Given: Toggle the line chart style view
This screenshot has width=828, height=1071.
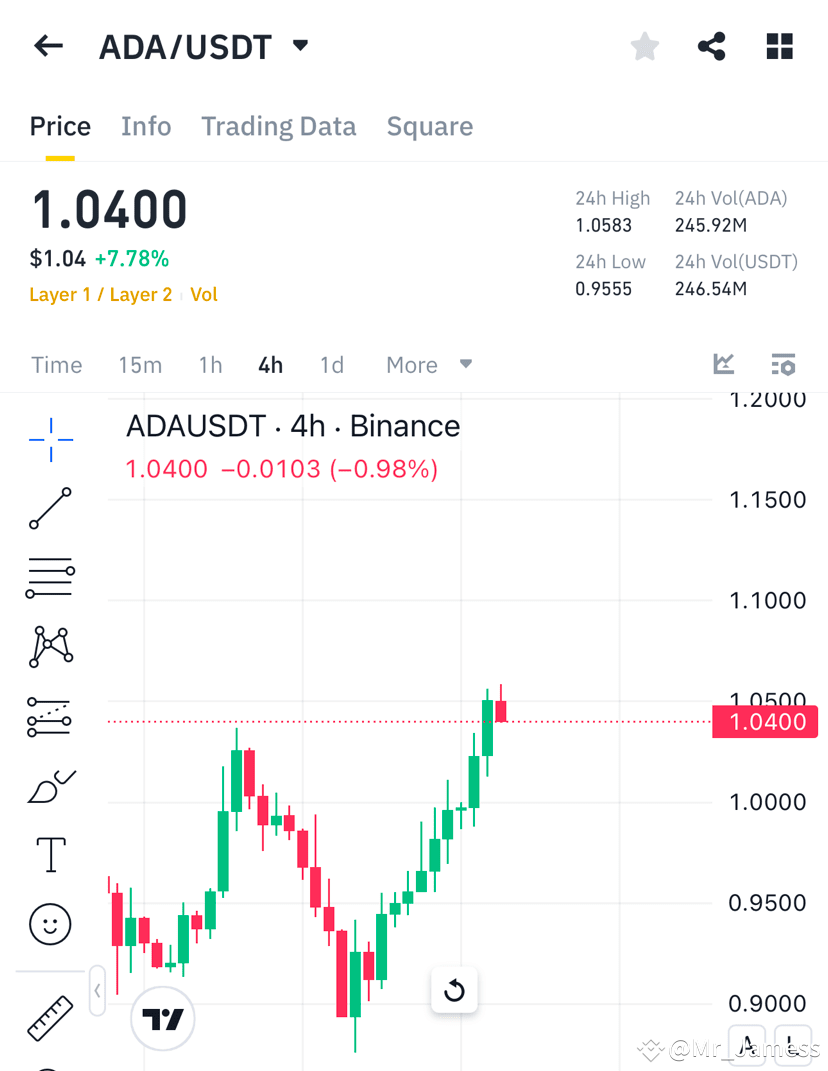Looking at the screenshot, I should [x=724, y=364].
